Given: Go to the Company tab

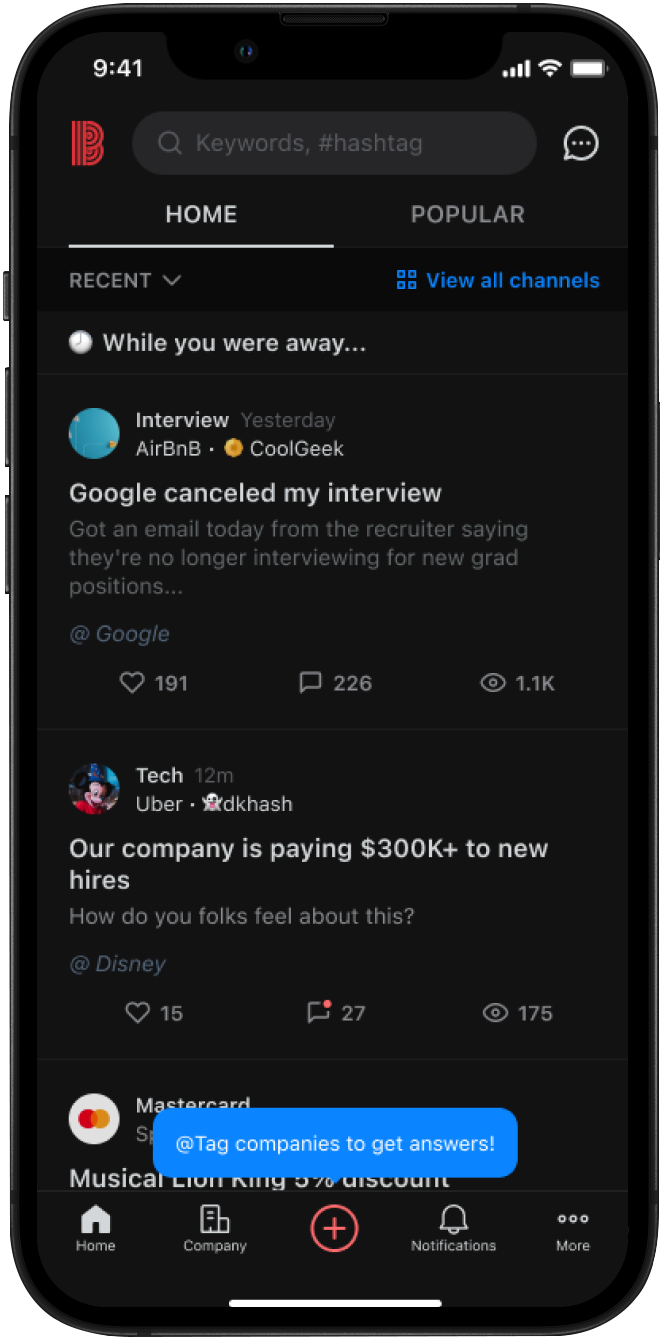Looking at the screenshot, I should click(214, 1228).
